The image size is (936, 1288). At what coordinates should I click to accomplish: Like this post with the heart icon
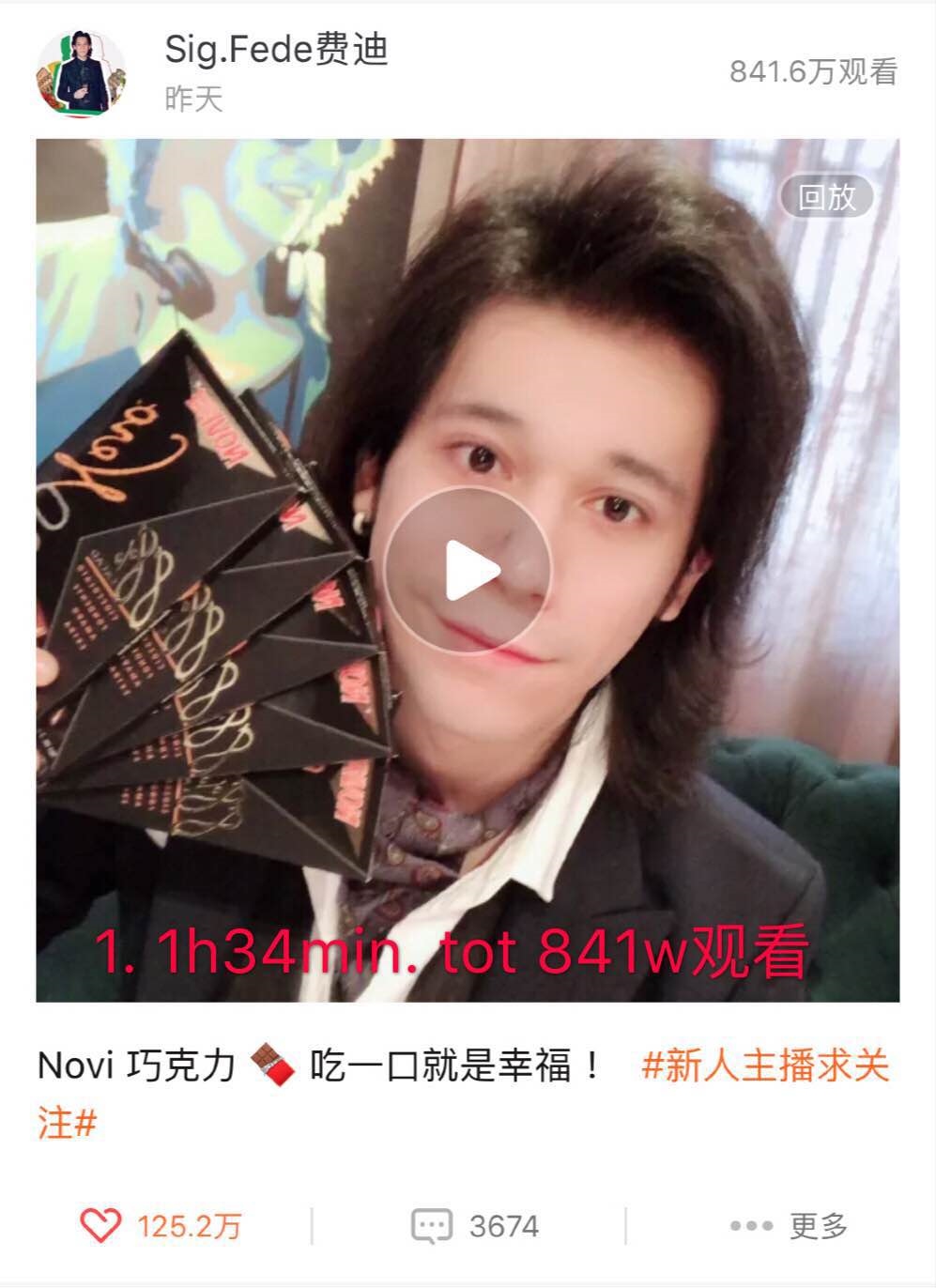coord(101,1226)
